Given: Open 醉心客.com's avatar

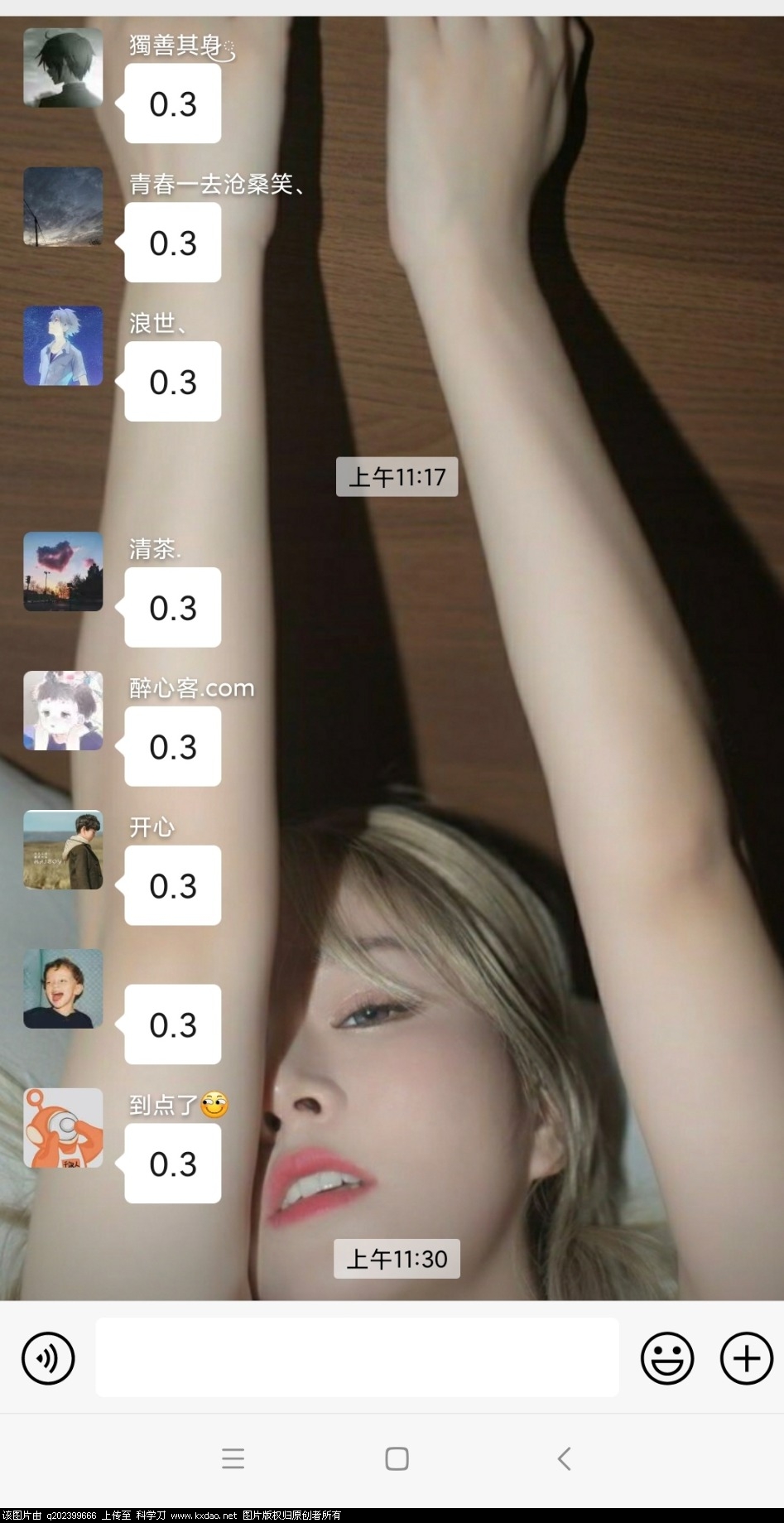Looking at the screenshot, I should pos(63,711).
